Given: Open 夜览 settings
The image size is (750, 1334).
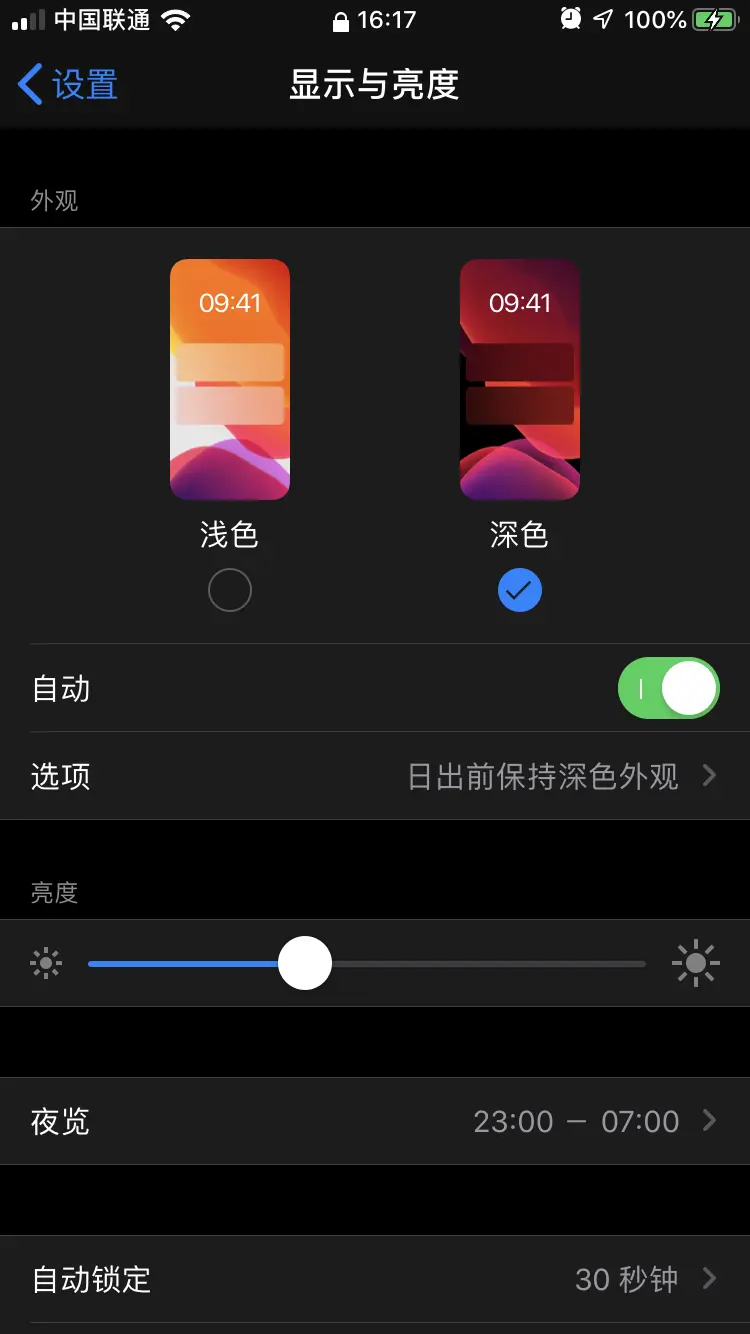Looking at the screenshot, I should coord(375,1121).
